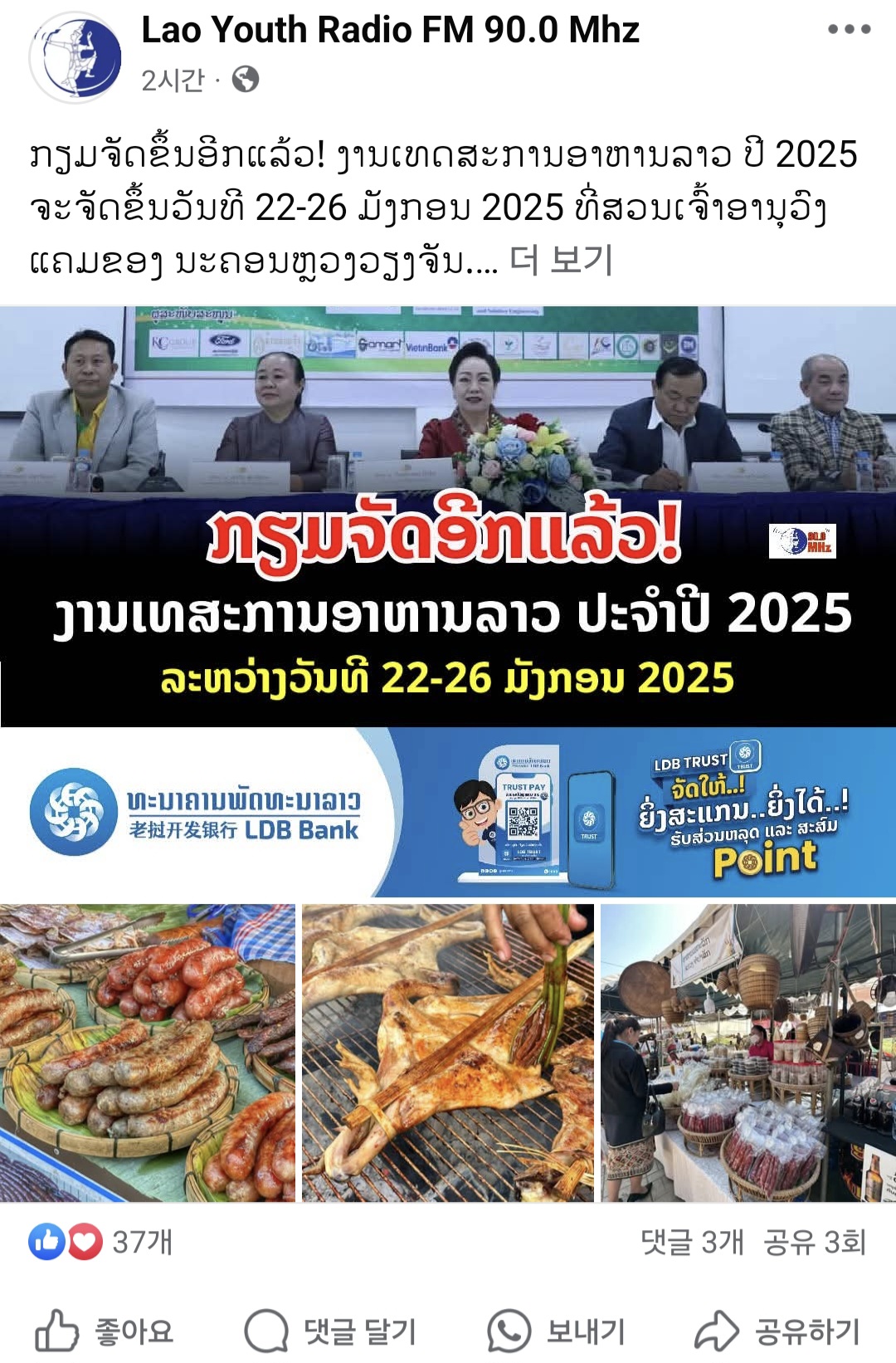
Task: Write a comment via 댓글 달기
Action: [330, 1331]
